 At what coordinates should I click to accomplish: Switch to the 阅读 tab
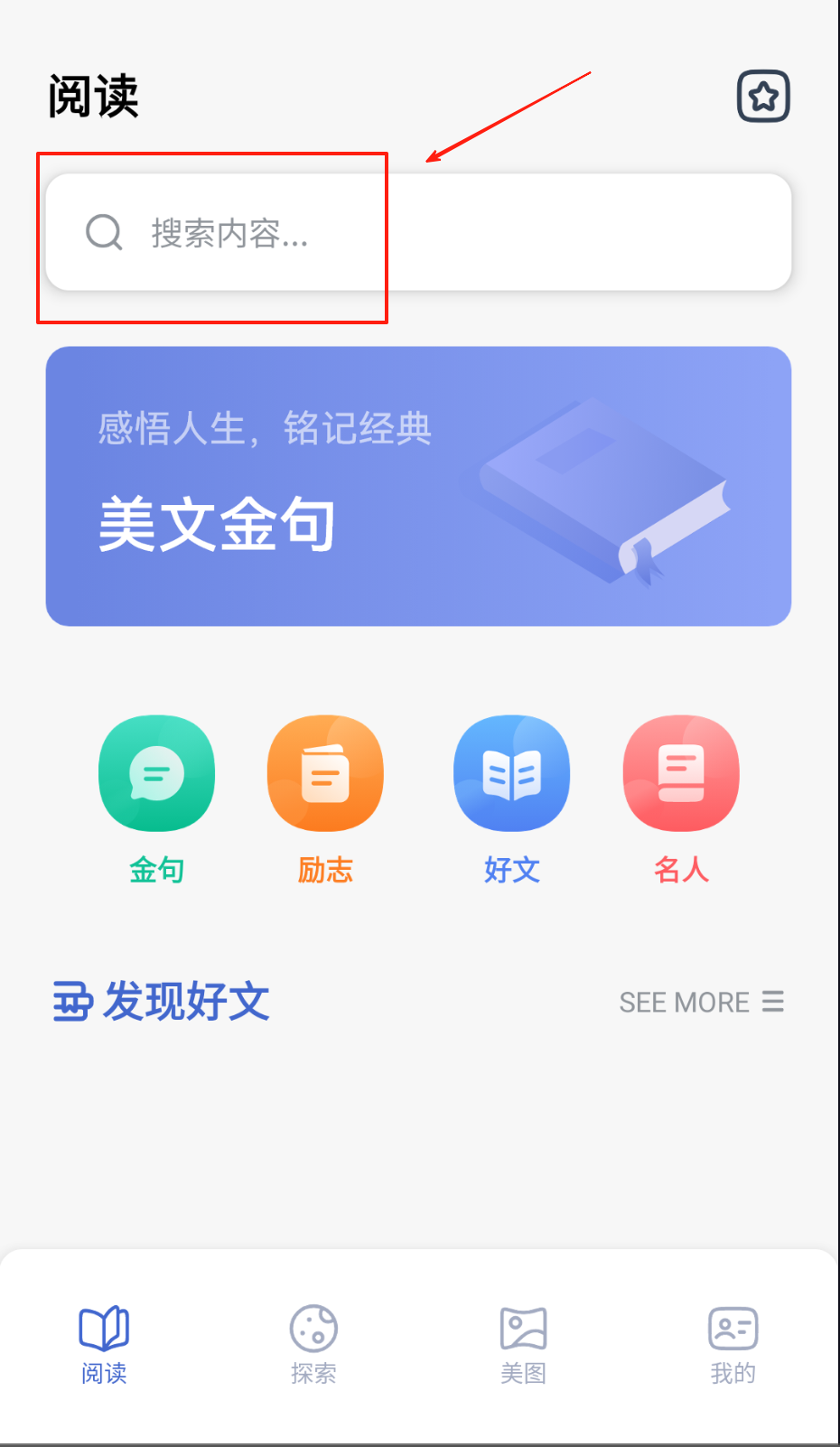[x=104, y=1343]
